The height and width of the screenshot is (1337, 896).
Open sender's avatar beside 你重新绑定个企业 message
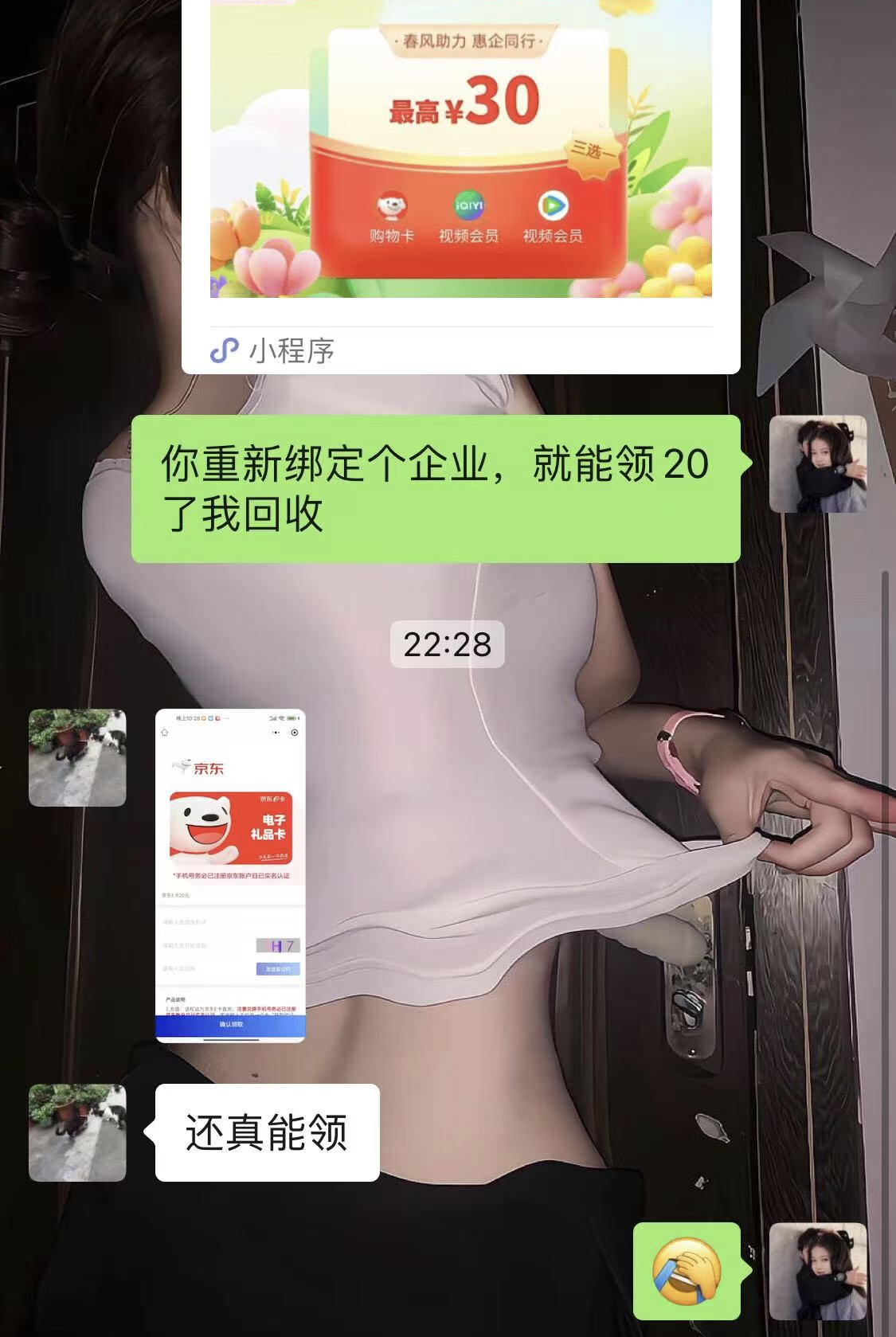[x=817, y=464]
